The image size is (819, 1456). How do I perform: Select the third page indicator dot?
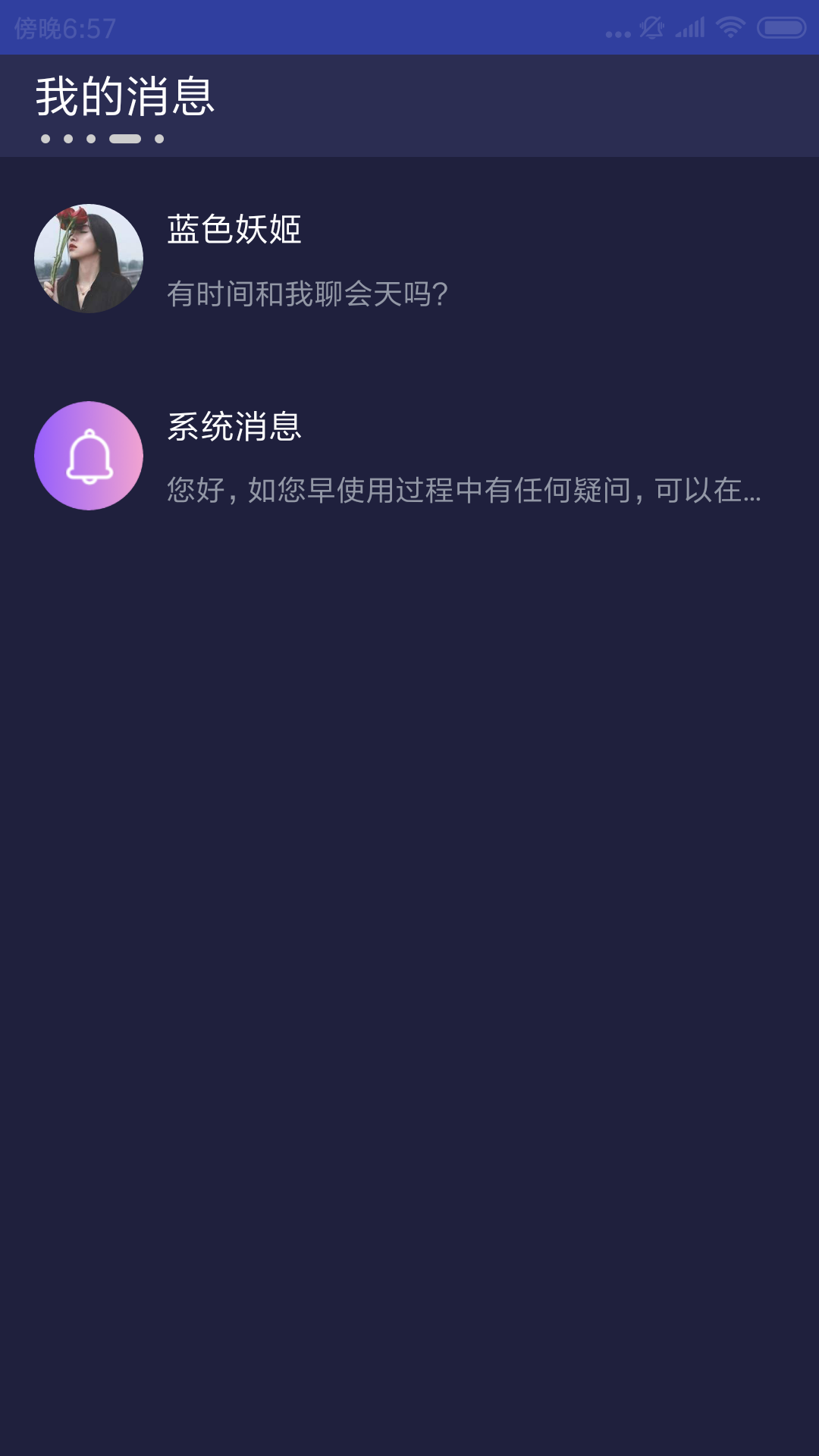point(90,139)
